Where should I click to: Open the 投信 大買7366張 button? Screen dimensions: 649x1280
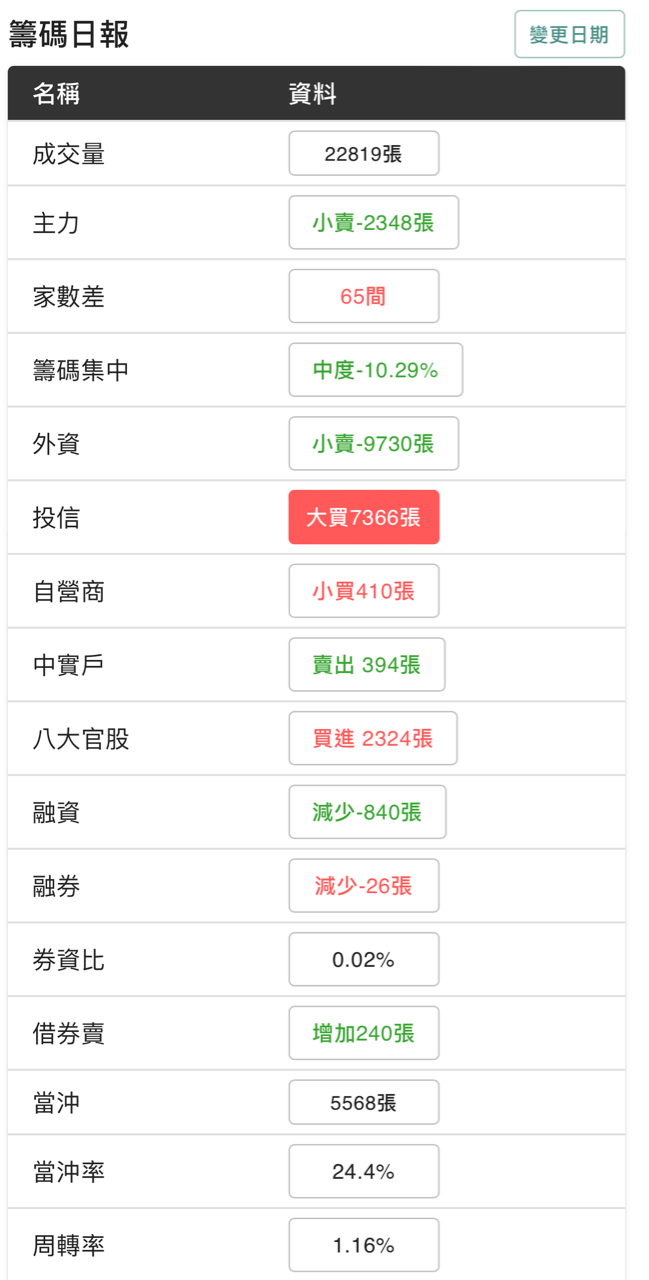364,517
